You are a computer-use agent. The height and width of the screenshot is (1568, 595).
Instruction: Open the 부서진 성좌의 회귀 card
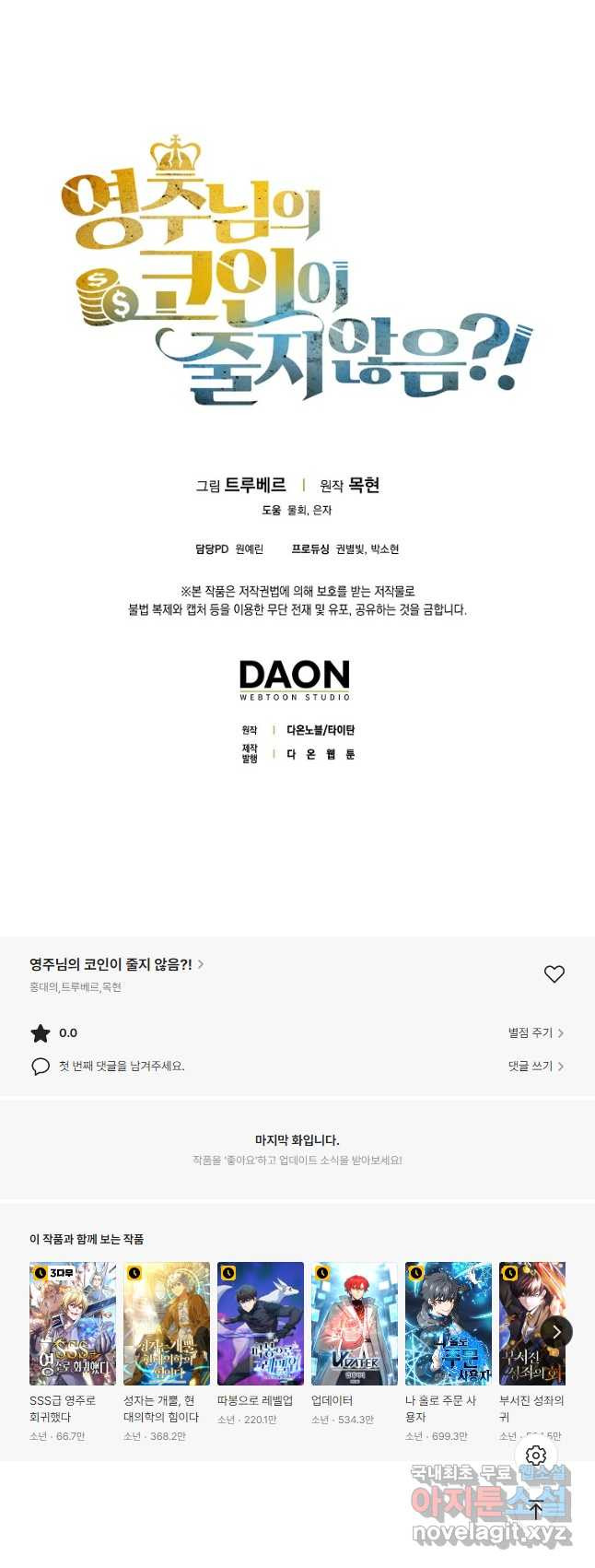click(x=525, y=1324)
